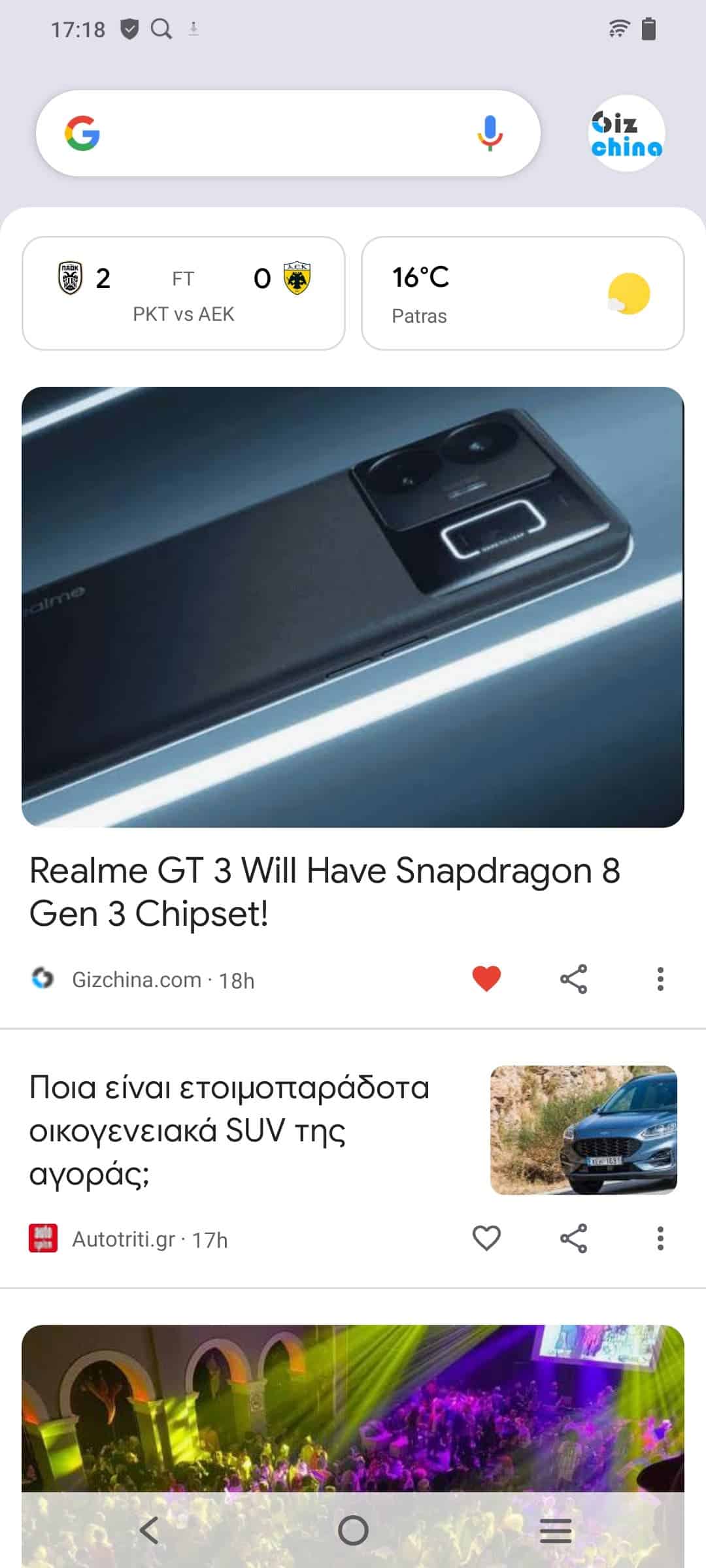Open the Patras weather card
Viewport: 706px width, 1568px height.
(x=522, y=293)
